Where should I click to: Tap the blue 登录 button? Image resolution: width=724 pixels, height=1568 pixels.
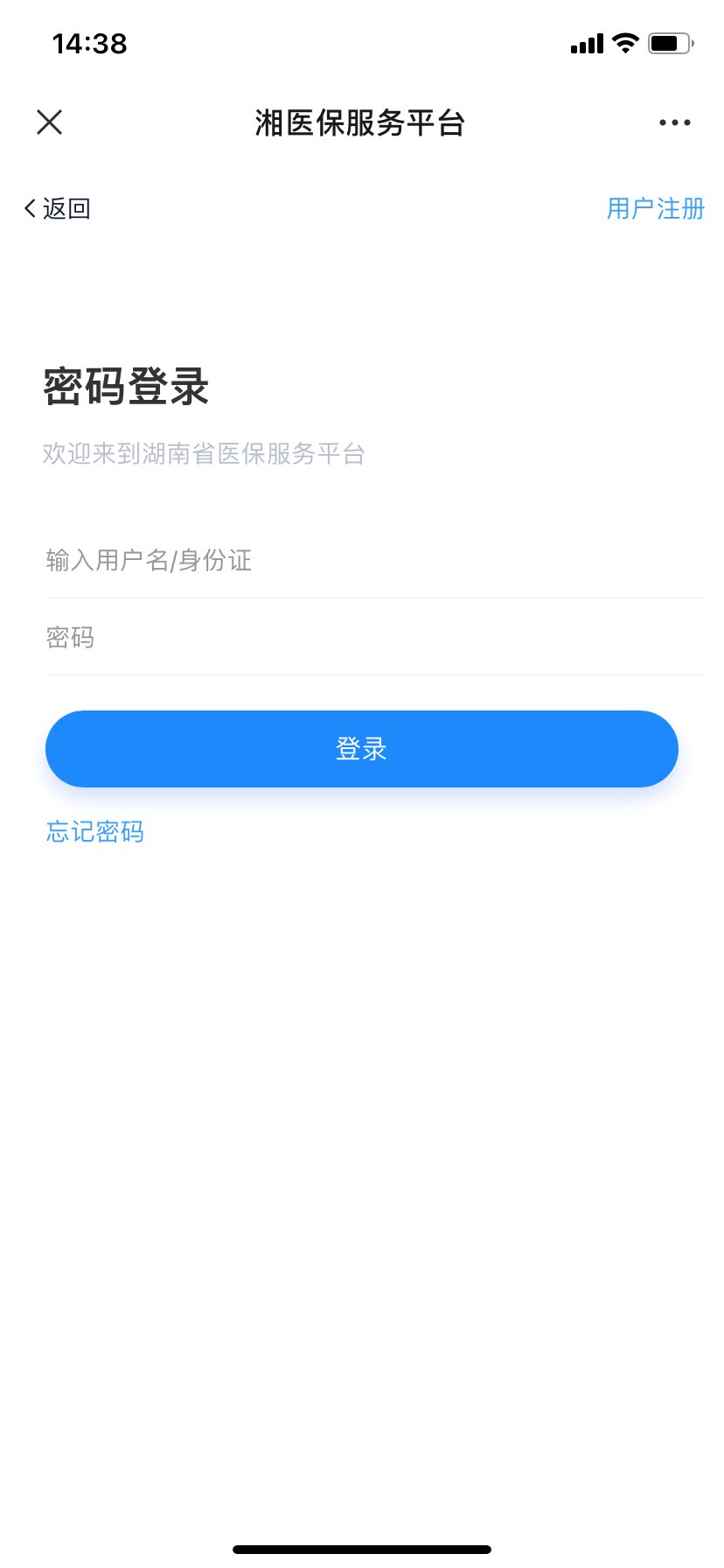coord(362,749)
